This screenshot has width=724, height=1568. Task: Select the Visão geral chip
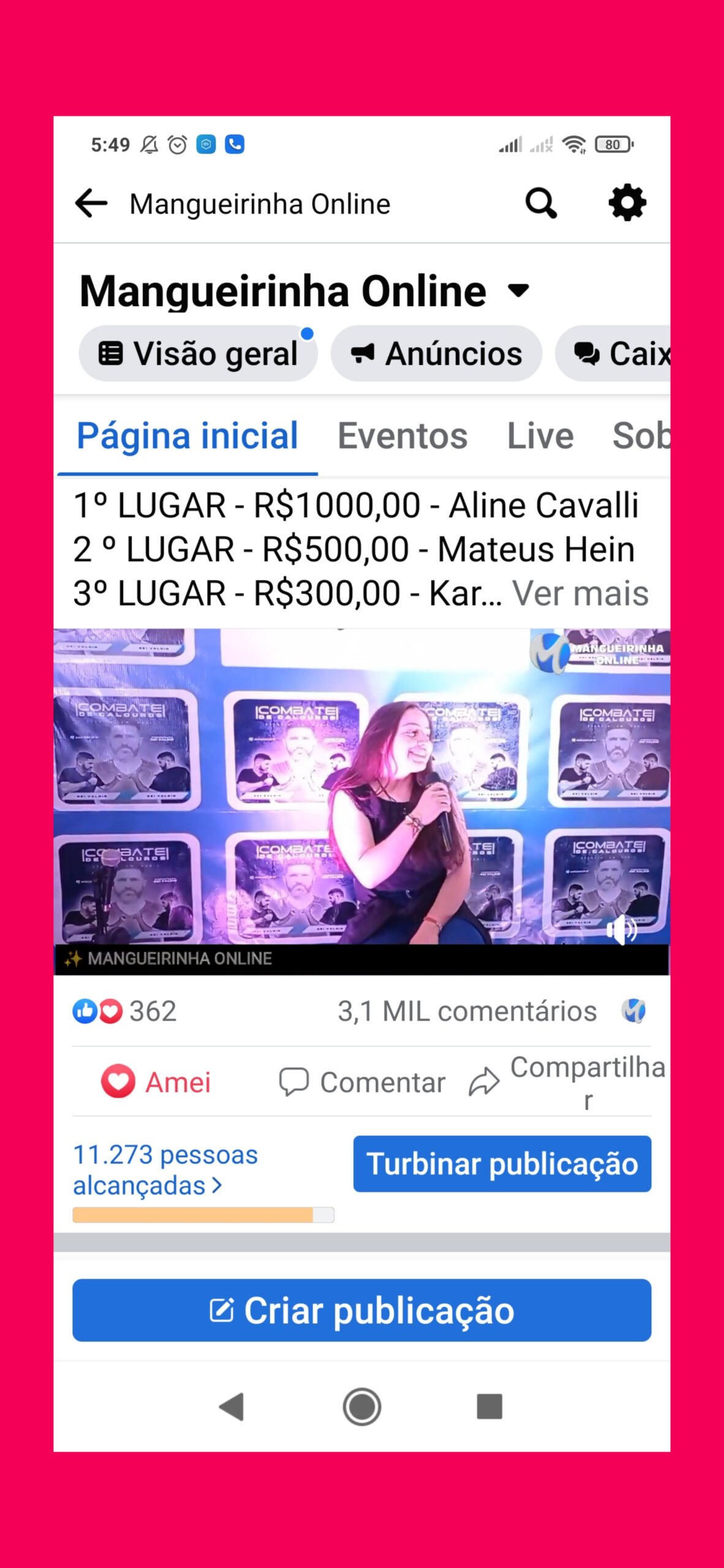[x=198, y=354]
